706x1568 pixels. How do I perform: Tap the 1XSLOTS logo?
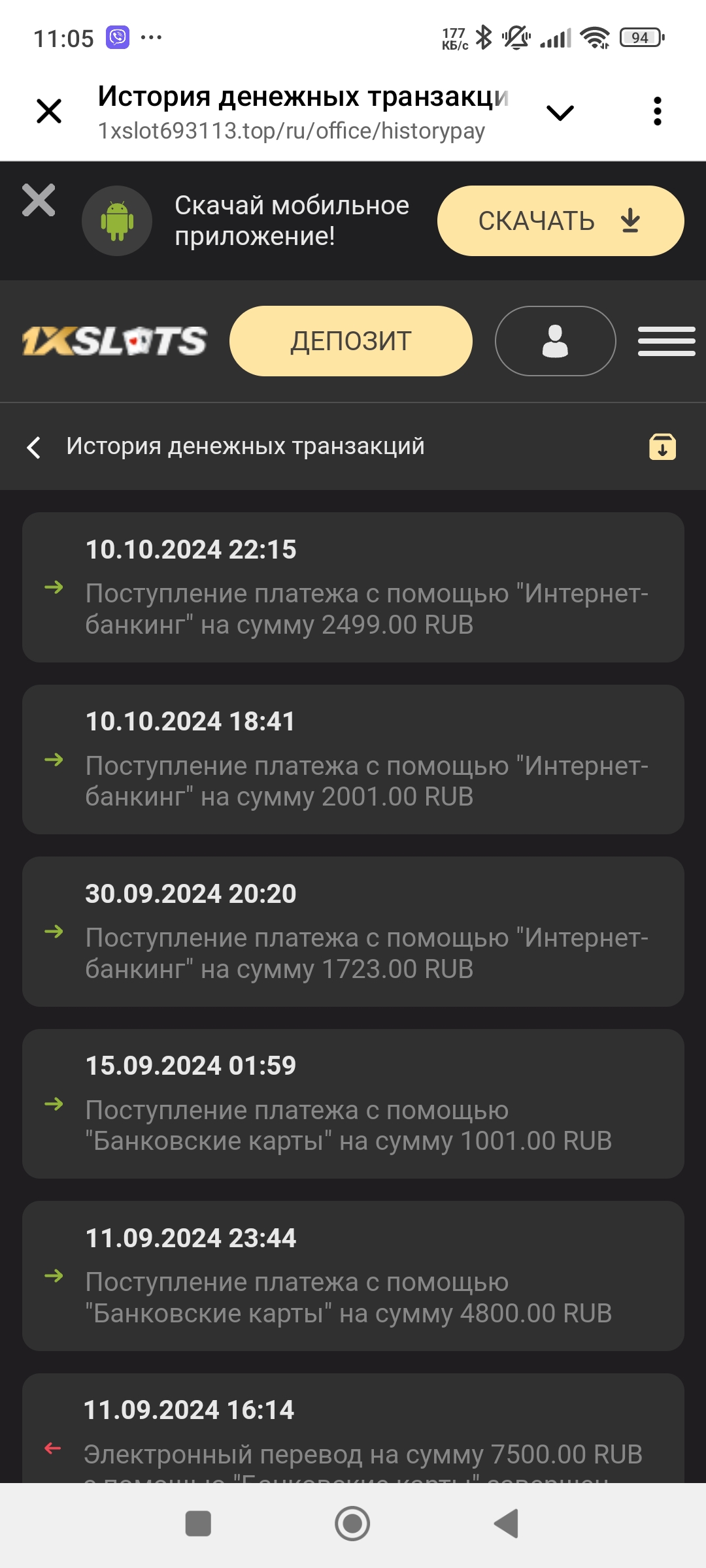(x=114, y=341)
